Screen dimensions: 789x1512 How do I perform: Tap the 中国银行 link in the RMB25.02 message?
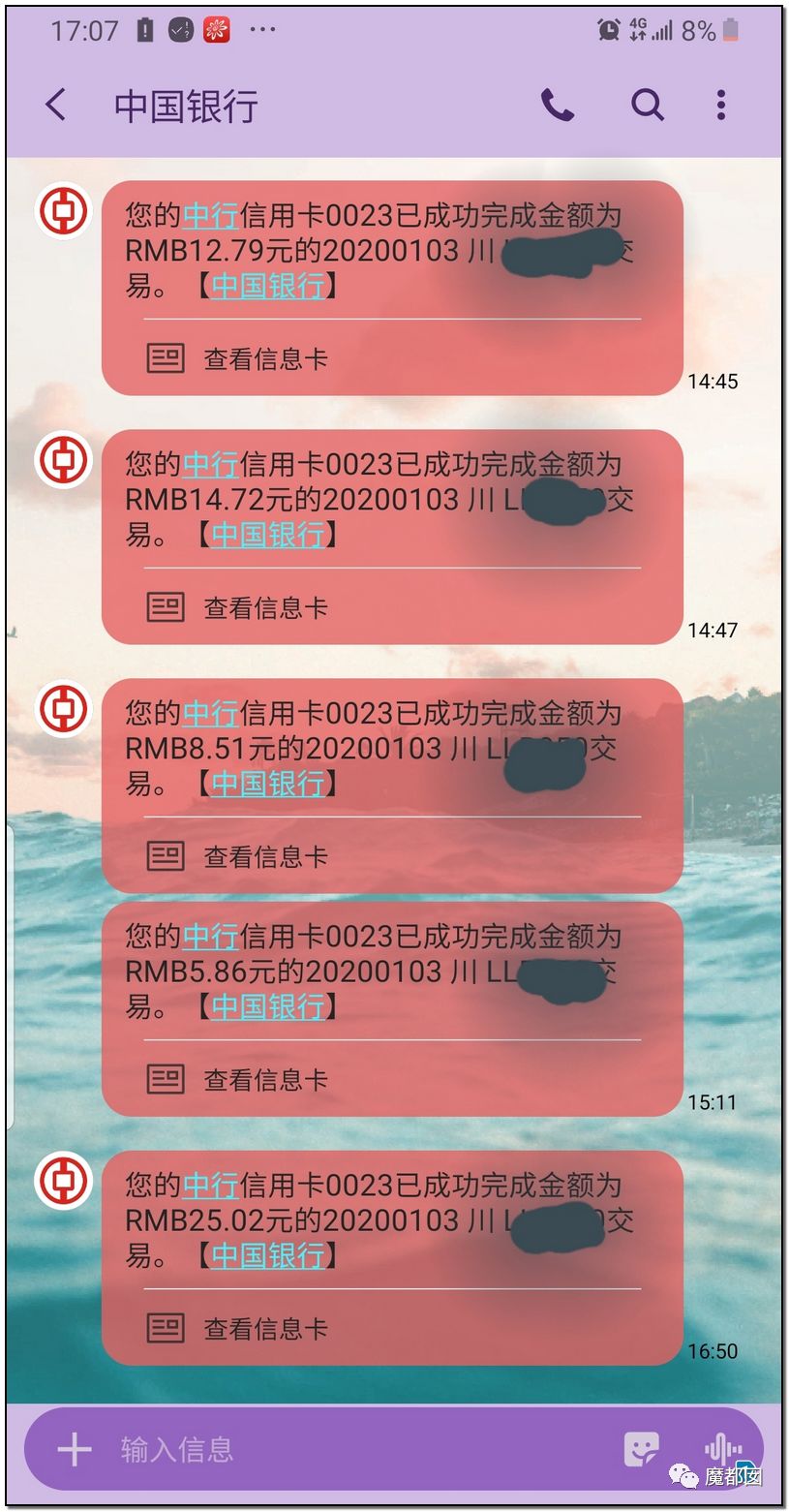point(268,1255)
